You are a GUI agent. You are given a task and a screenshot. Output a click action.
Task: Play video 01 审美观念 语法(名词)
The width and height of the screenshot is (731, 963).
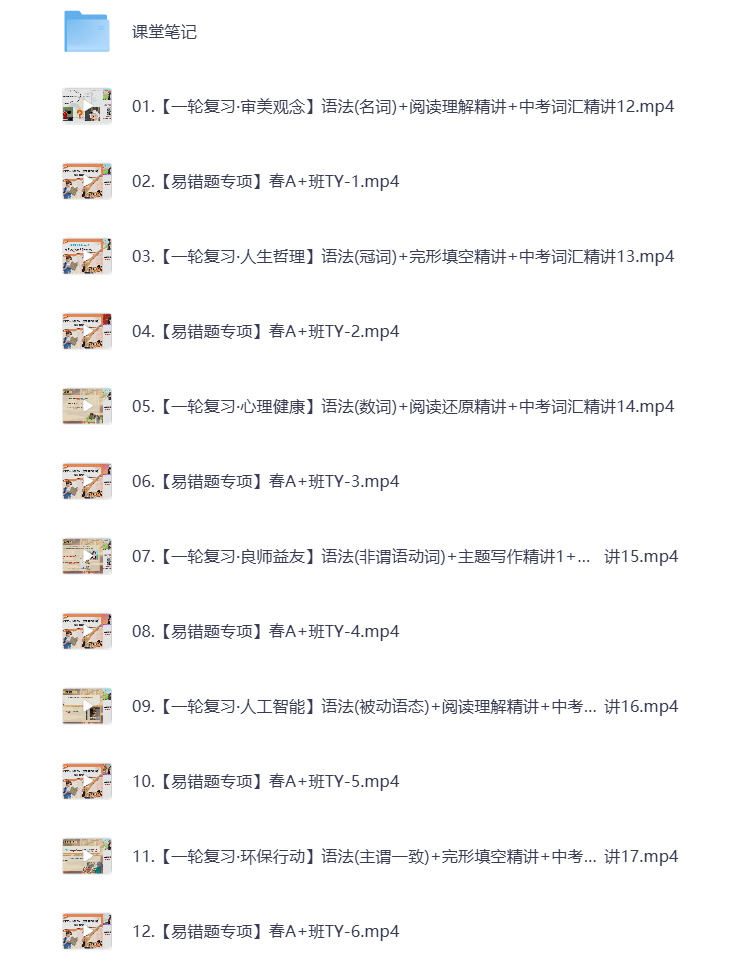point(402,107)
